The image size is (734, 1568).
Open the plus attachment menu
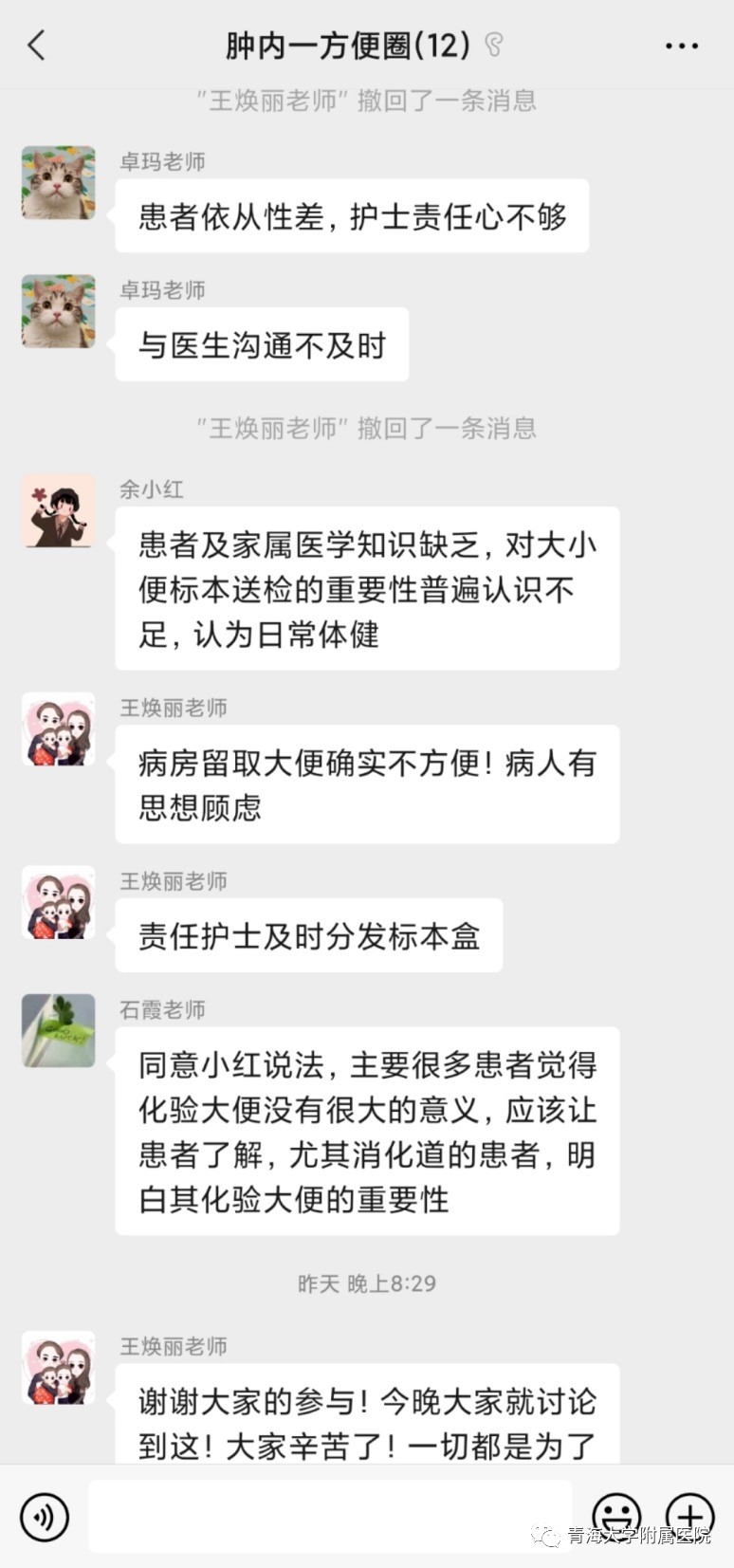point(689,1514)
